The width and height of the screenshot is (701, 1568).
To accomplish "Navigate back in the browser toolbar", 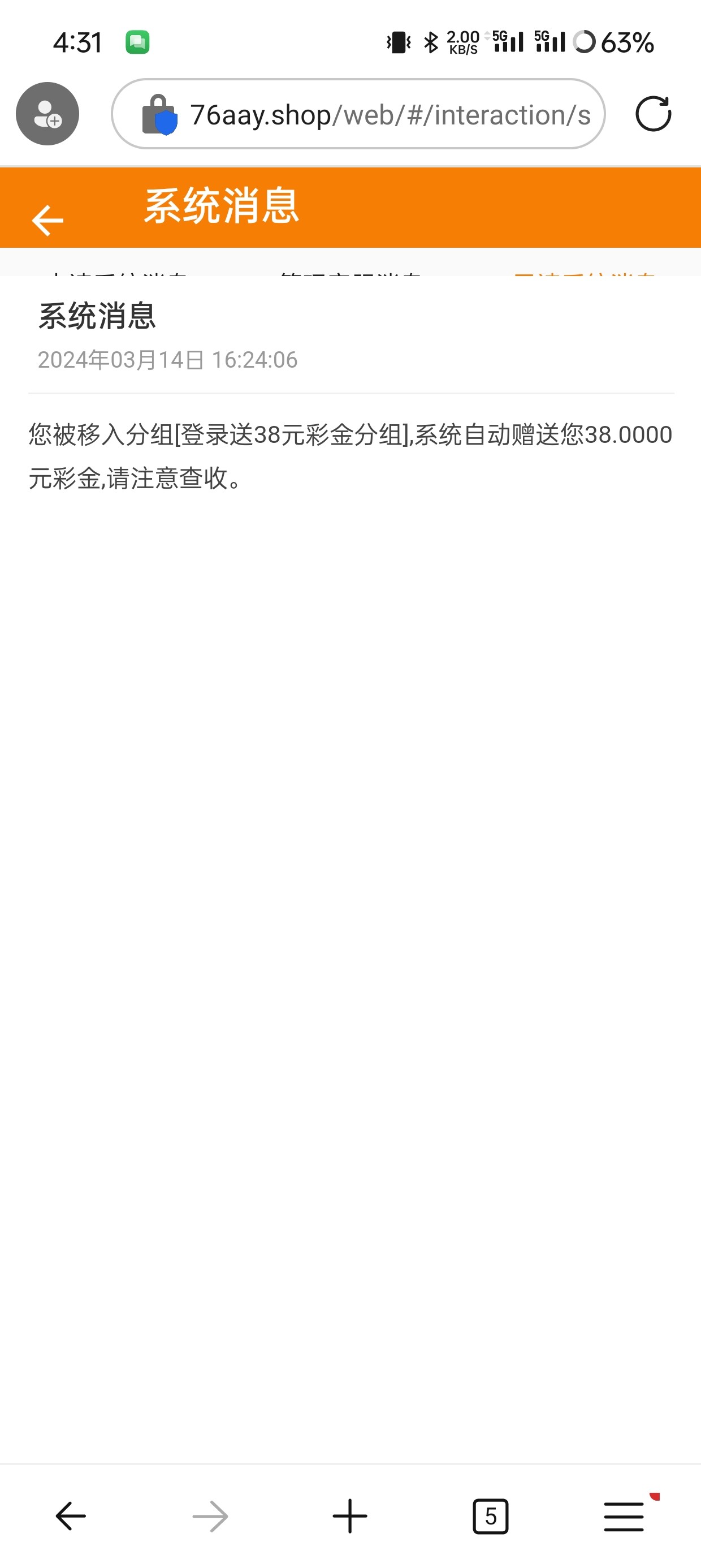I will pos(71,1515).
